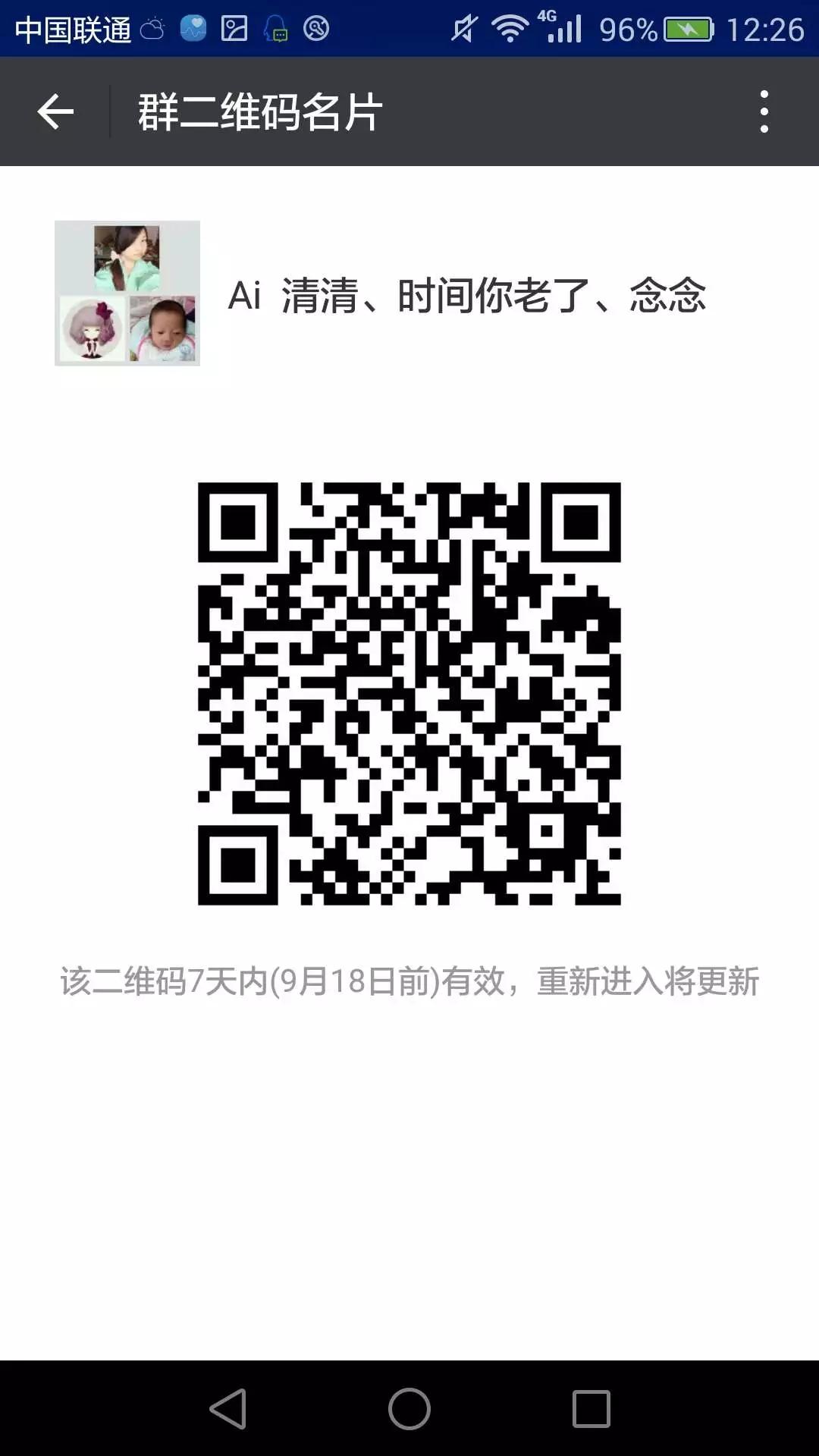The height and width of the screenshot is (1456, 819).
Task: Open the three-dot overflow menu
Action: [x=764, y=112]
